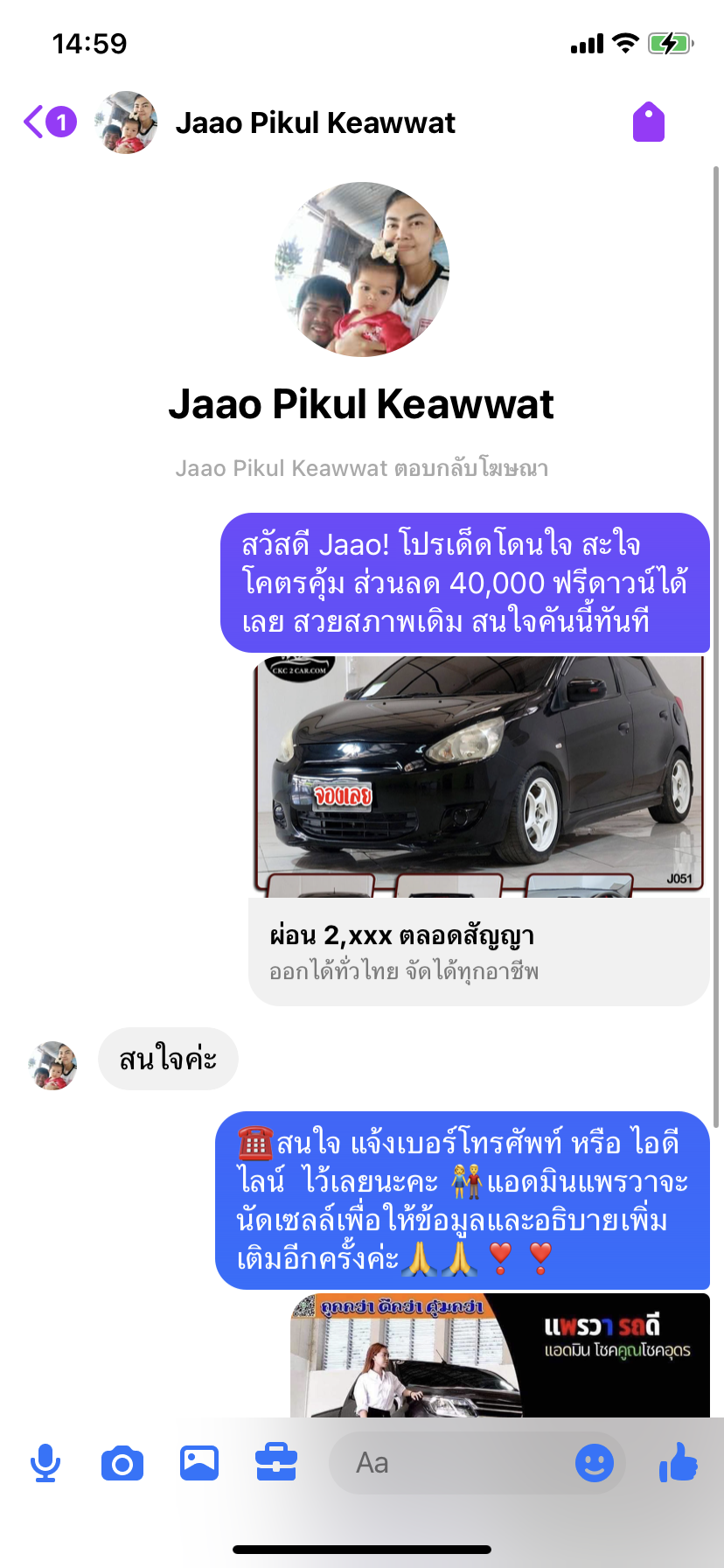Viewport: 724px width, 1568px height.
Task: Open the emoji picker smiley
Action: click(595, 1463)
